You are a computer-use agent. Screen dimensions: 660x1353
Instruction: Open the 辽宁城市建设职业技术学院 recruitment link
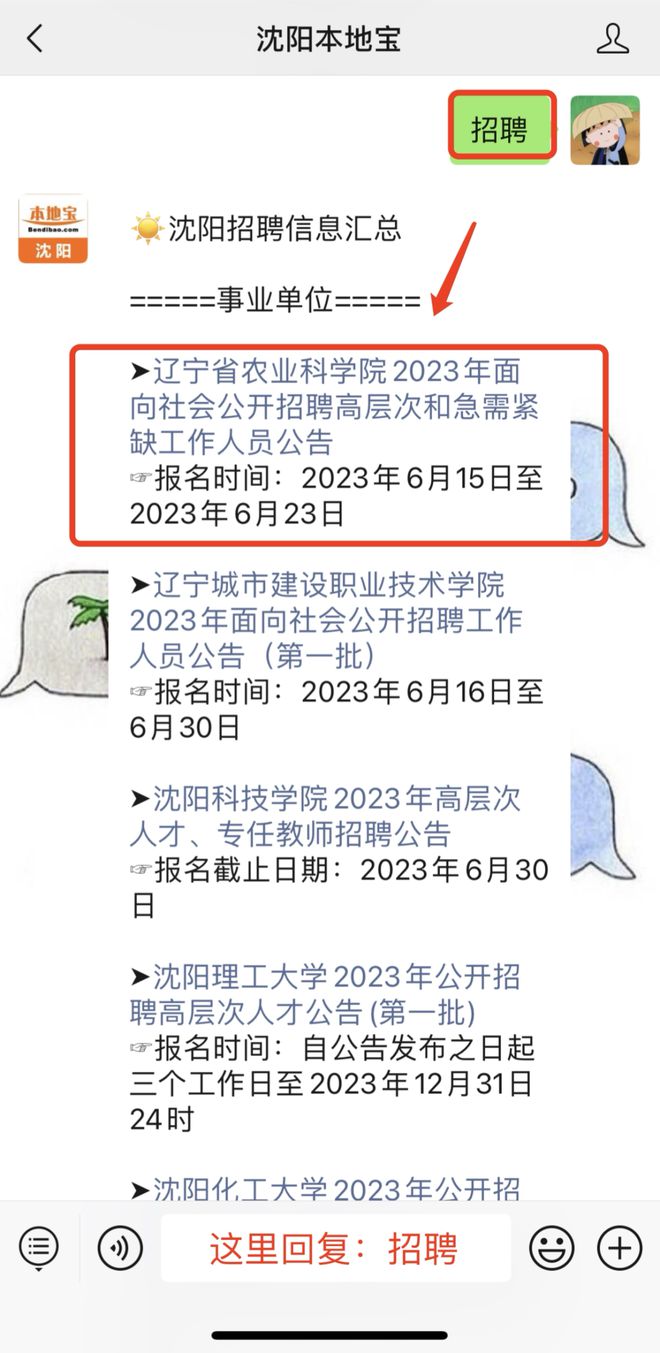(x=325, y=620)
